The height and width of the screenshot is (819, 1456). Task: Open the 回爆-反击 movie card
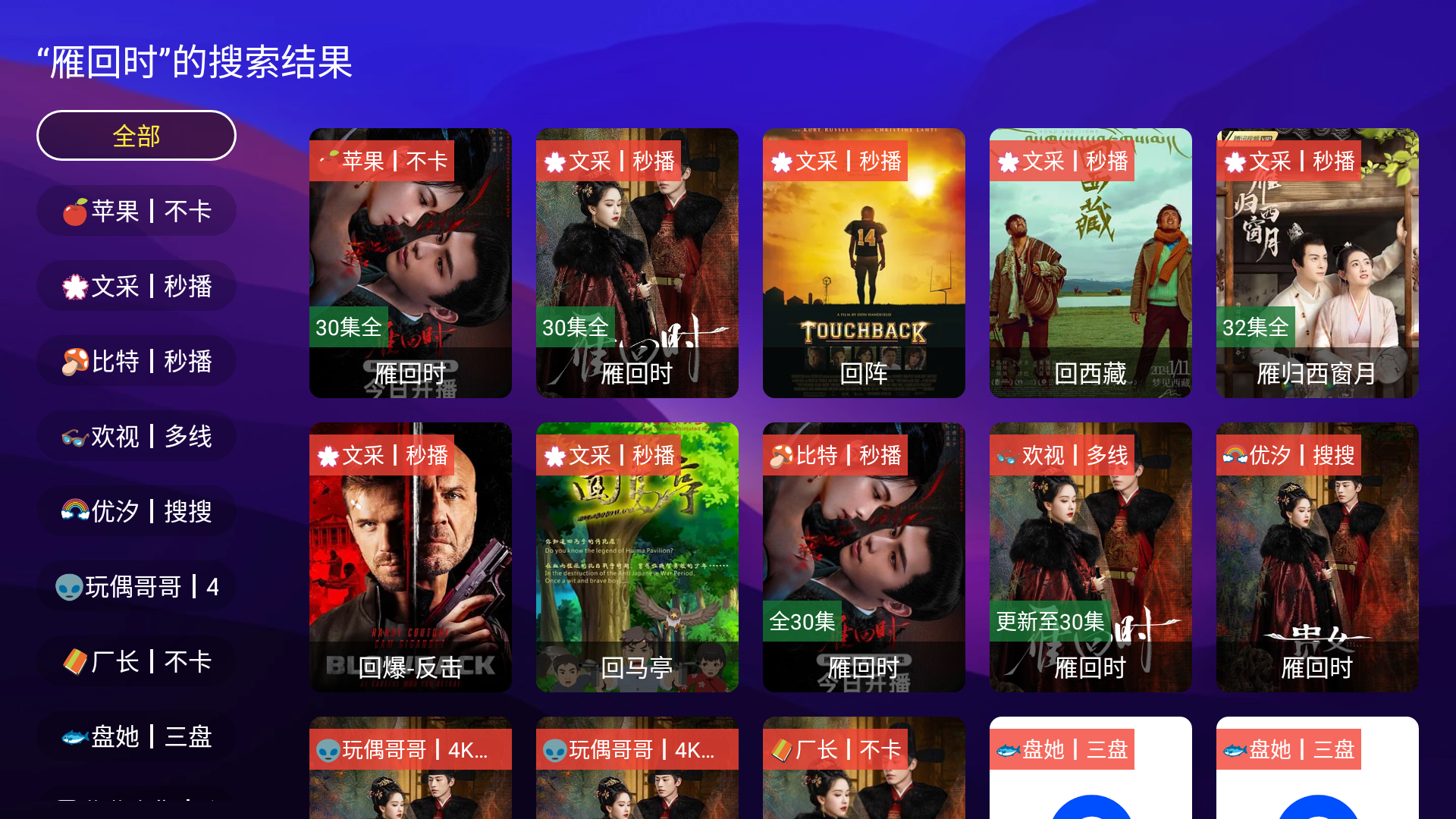tap(410, 557)
